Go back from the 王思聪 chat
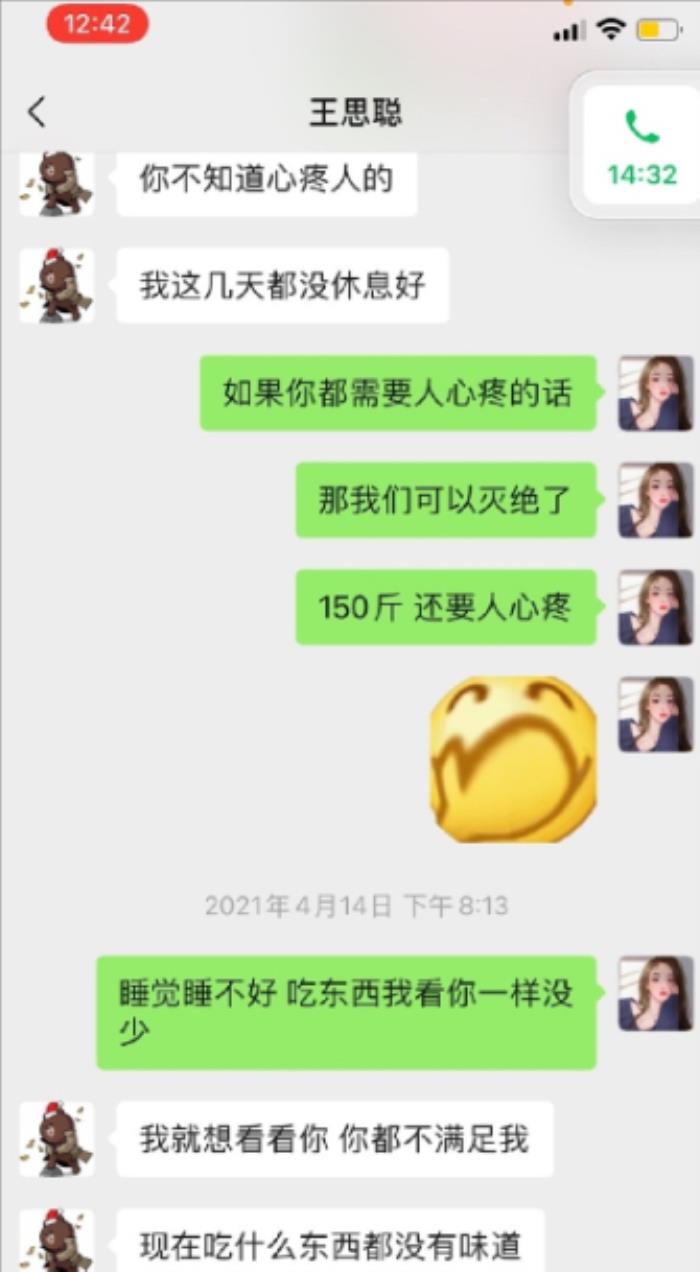700x1272 pixels. 37,112
